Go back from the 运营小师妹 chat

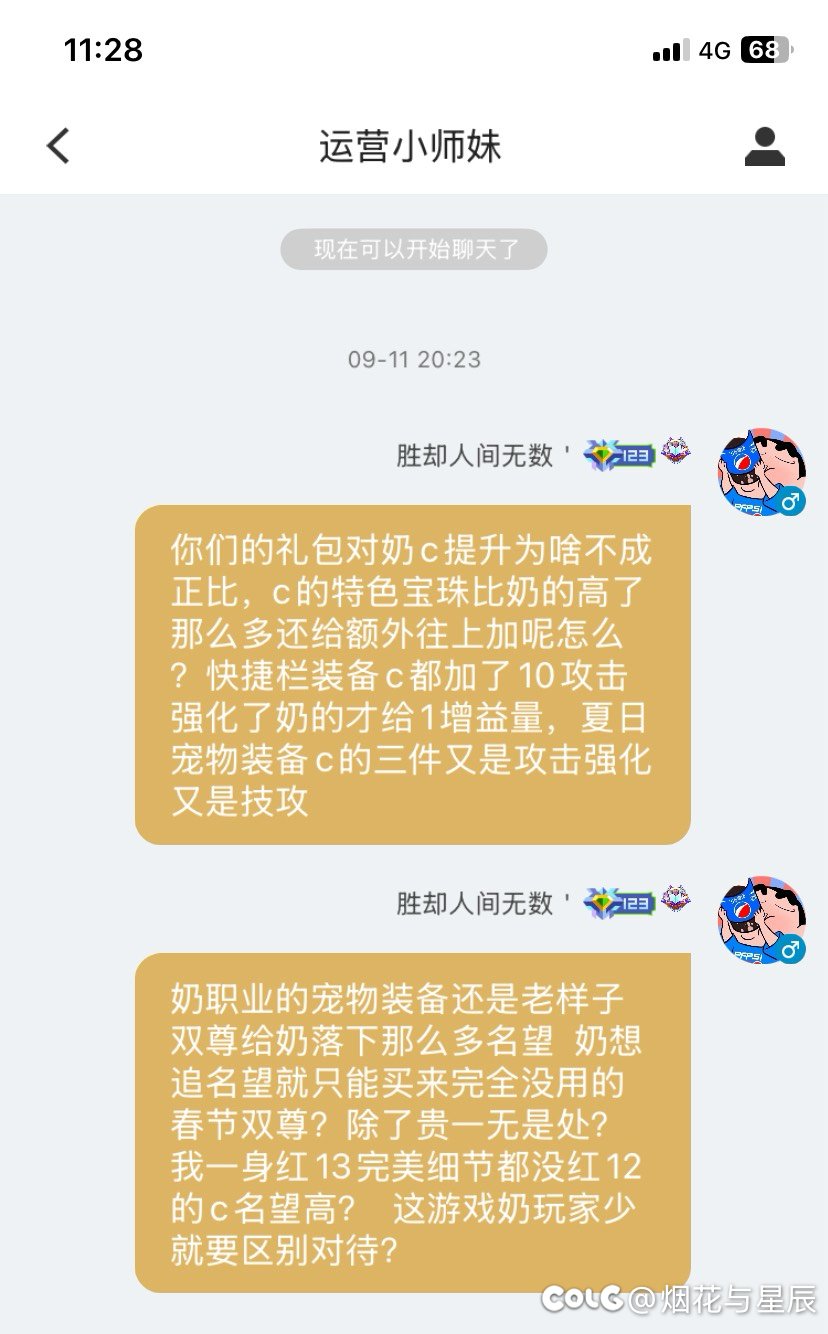click(59, 146)
